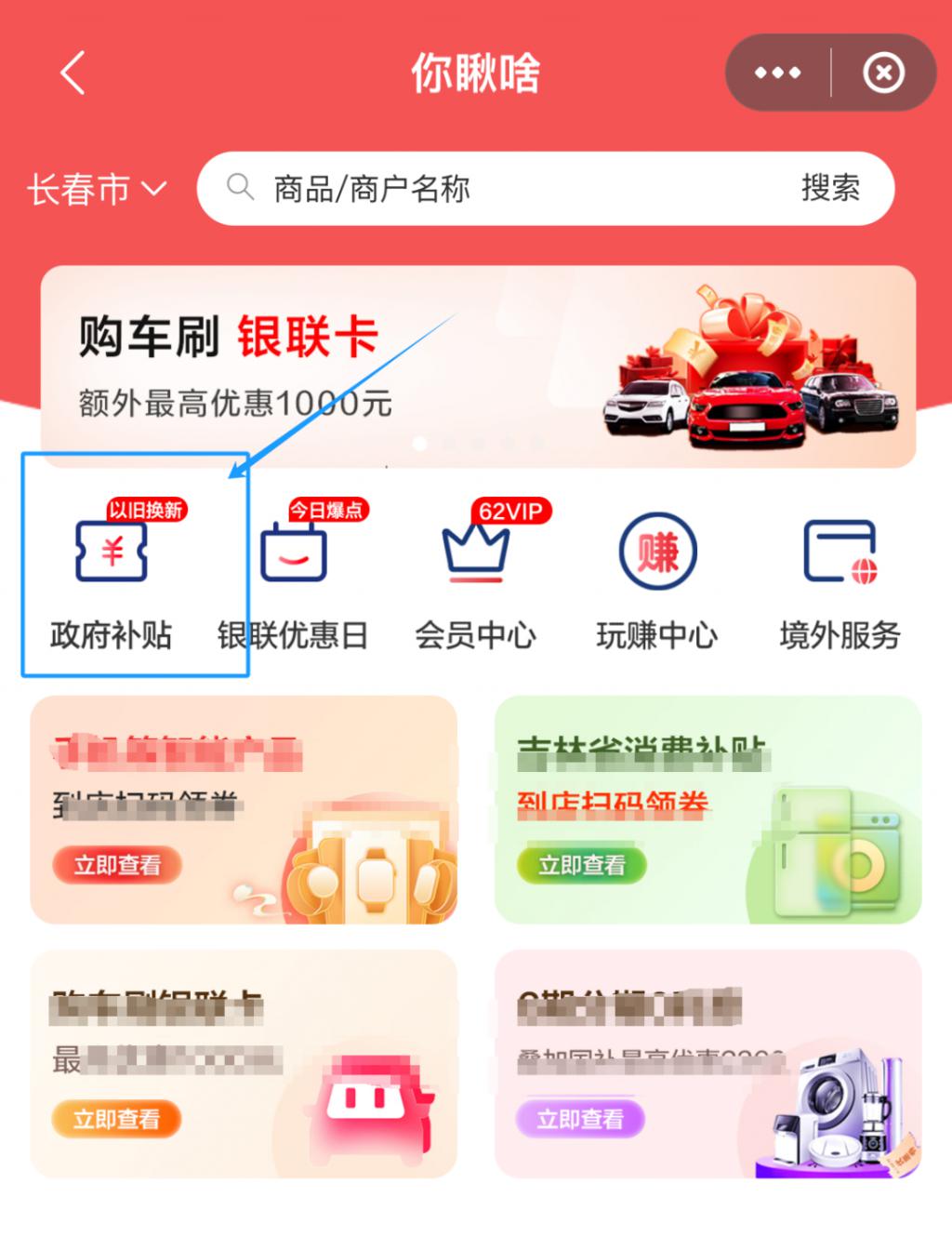
Task: Go back using the arrow icon
Action: 73,73
